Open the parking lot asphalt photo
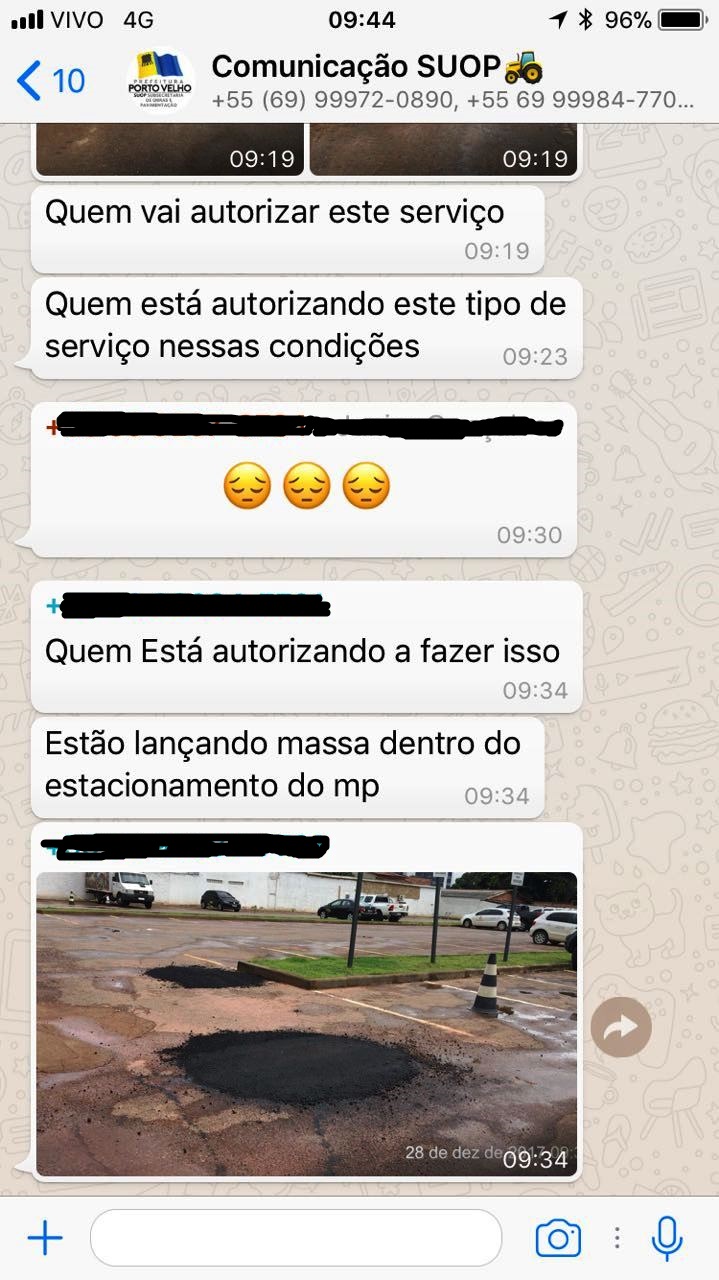Image resolution: width=719 pixels, height=1280 pixels. [x=306, y=1022]
